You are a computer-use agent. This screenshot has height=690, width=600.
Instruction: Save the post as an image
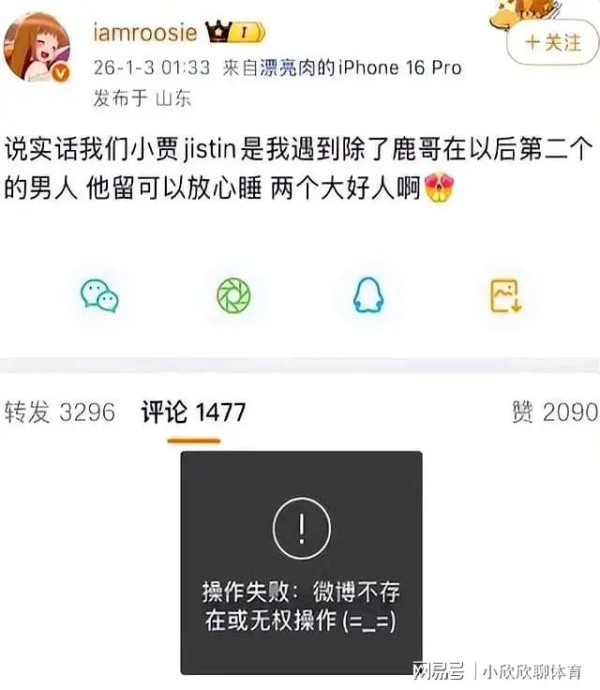[505, 294]
